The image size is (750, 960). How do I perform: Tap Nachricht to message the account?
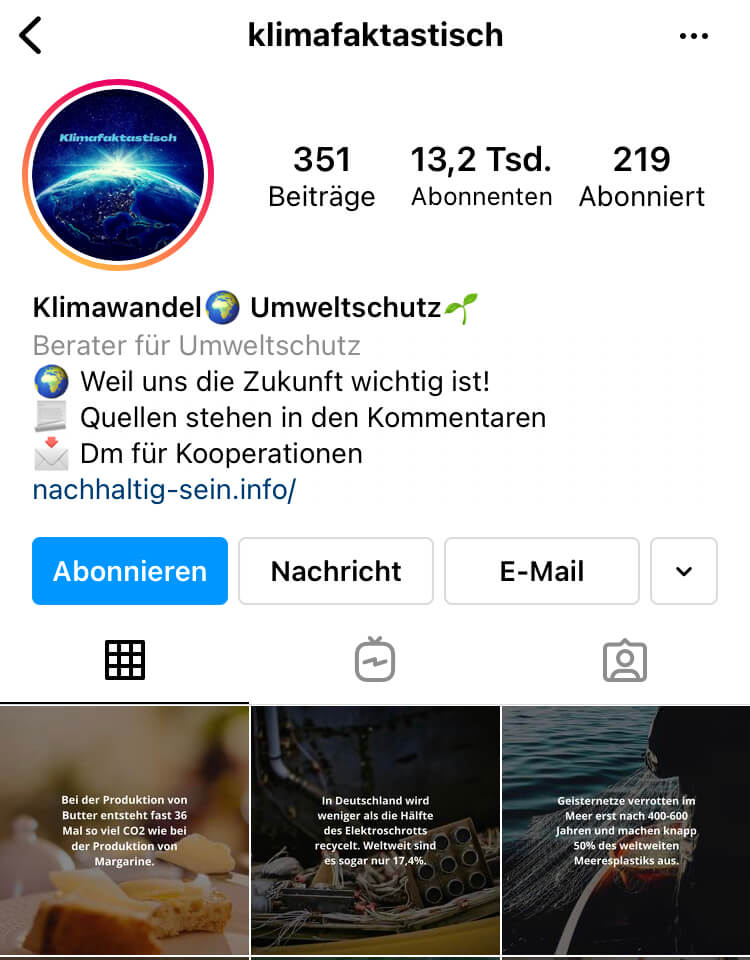tap(335, 571)
